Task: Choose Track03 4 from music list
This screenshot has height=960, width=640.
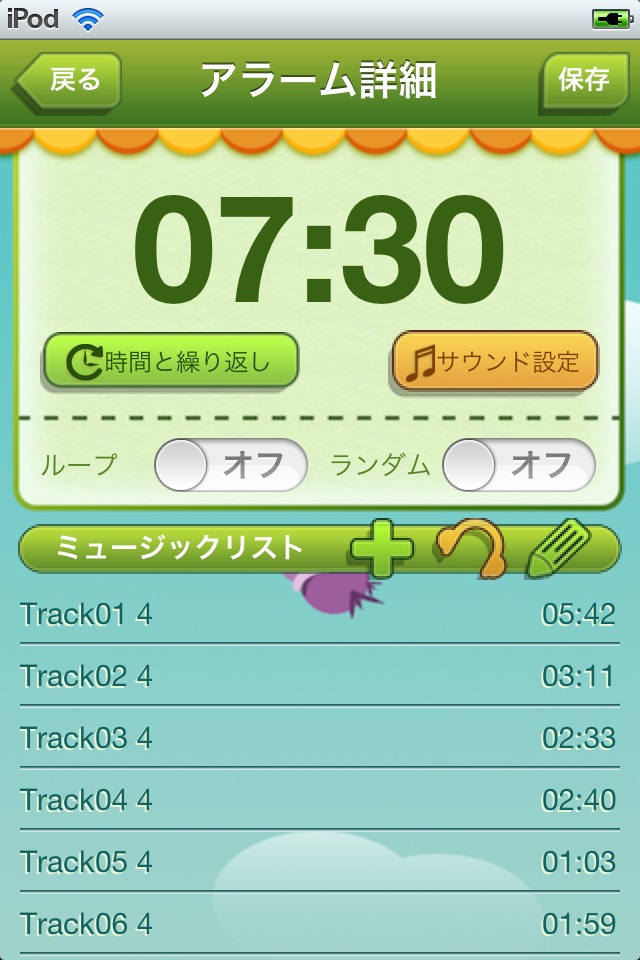Action: point(320,738)
